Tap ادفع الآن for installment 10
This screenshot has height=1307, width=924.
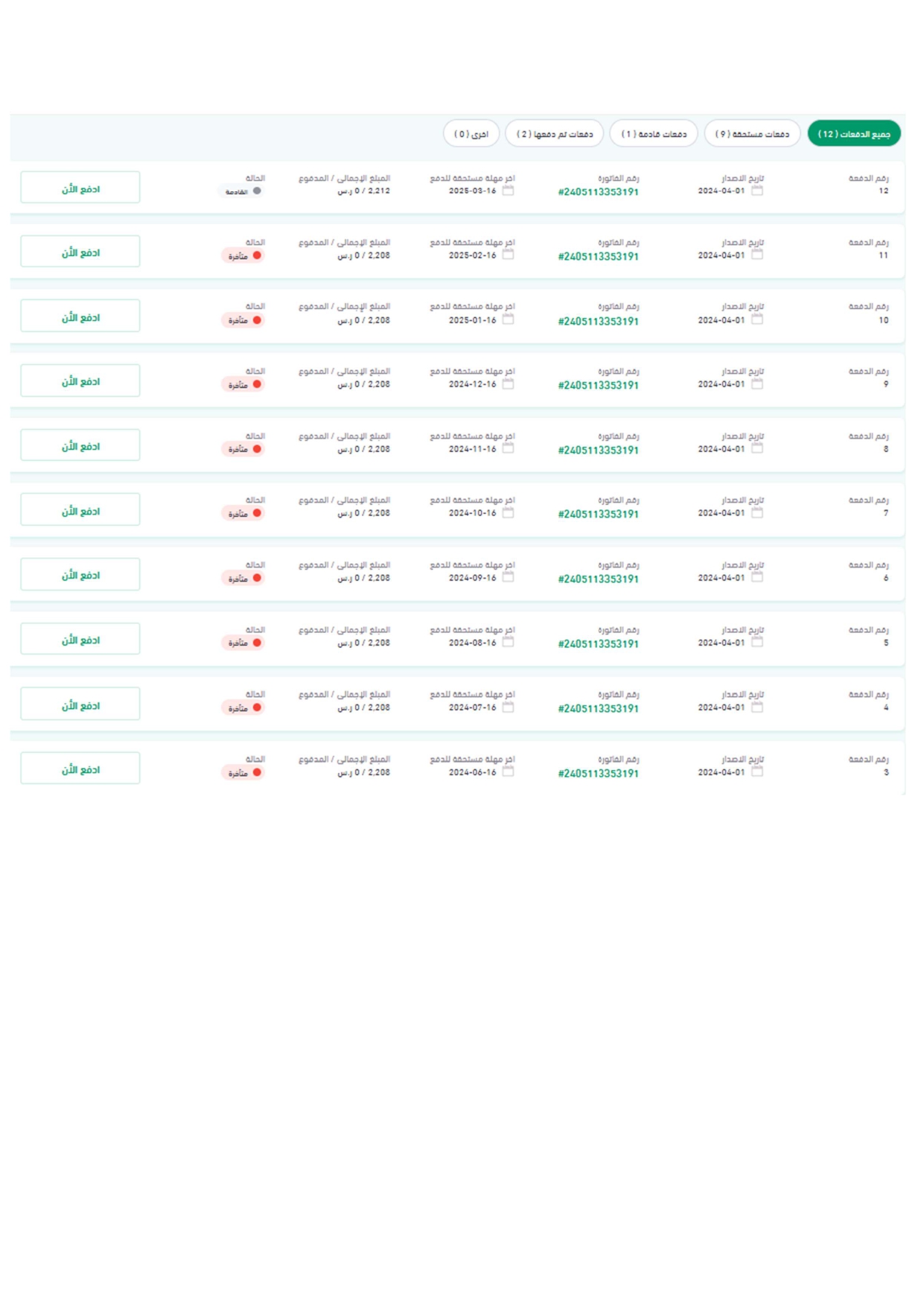click(x=80, y=317)
